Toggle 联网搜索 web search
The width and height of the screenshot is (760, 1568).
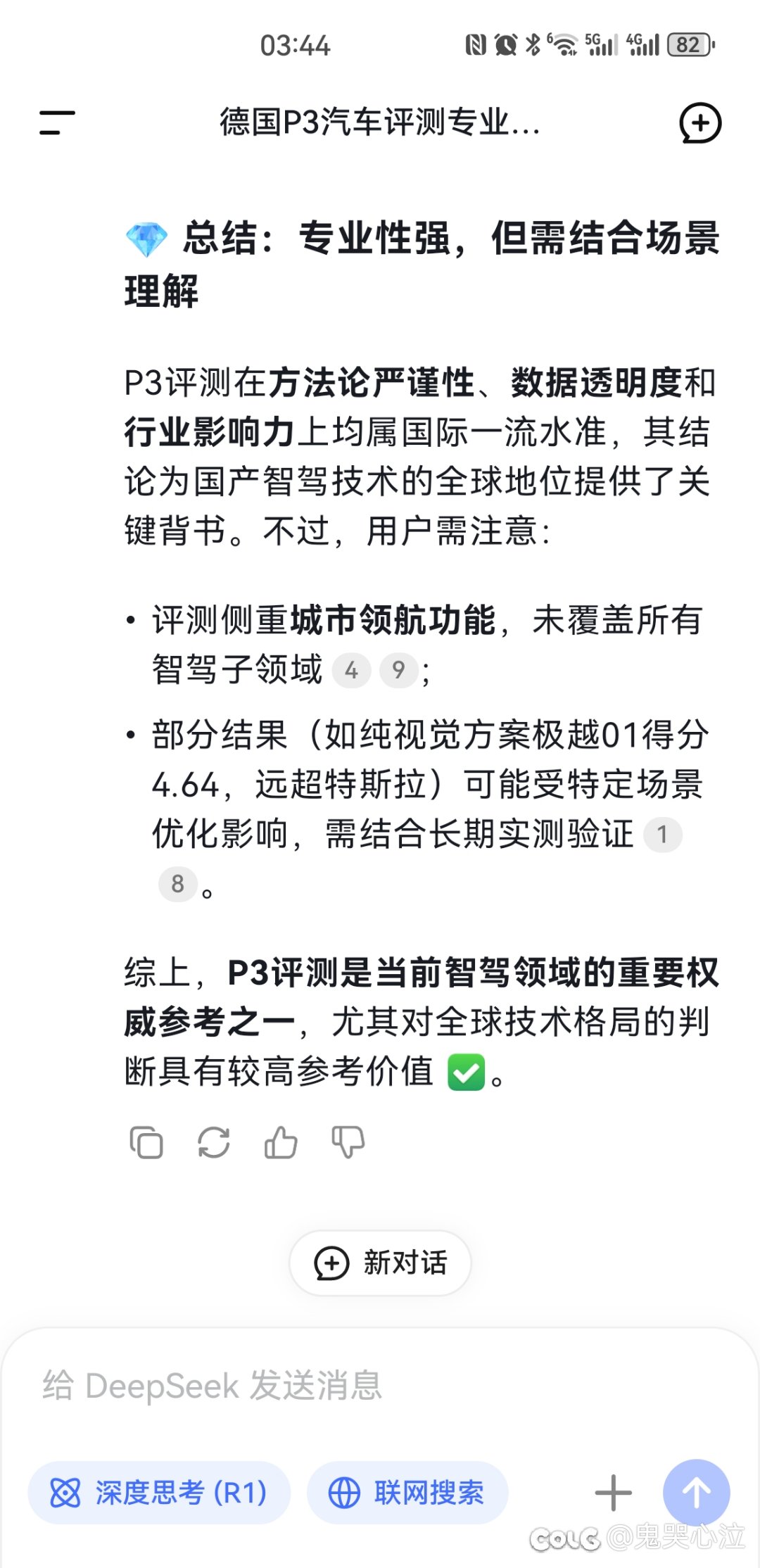407,1492
